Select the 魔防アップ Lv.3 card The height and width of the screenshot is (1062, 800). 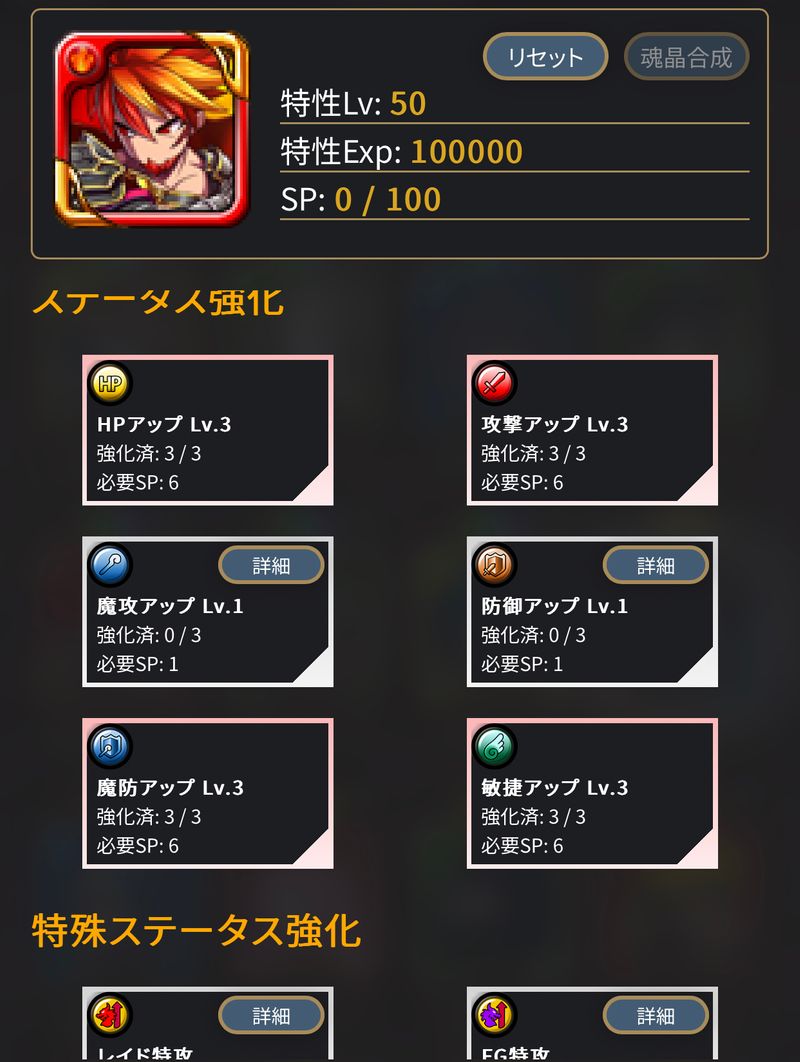[x=207, y=794]
